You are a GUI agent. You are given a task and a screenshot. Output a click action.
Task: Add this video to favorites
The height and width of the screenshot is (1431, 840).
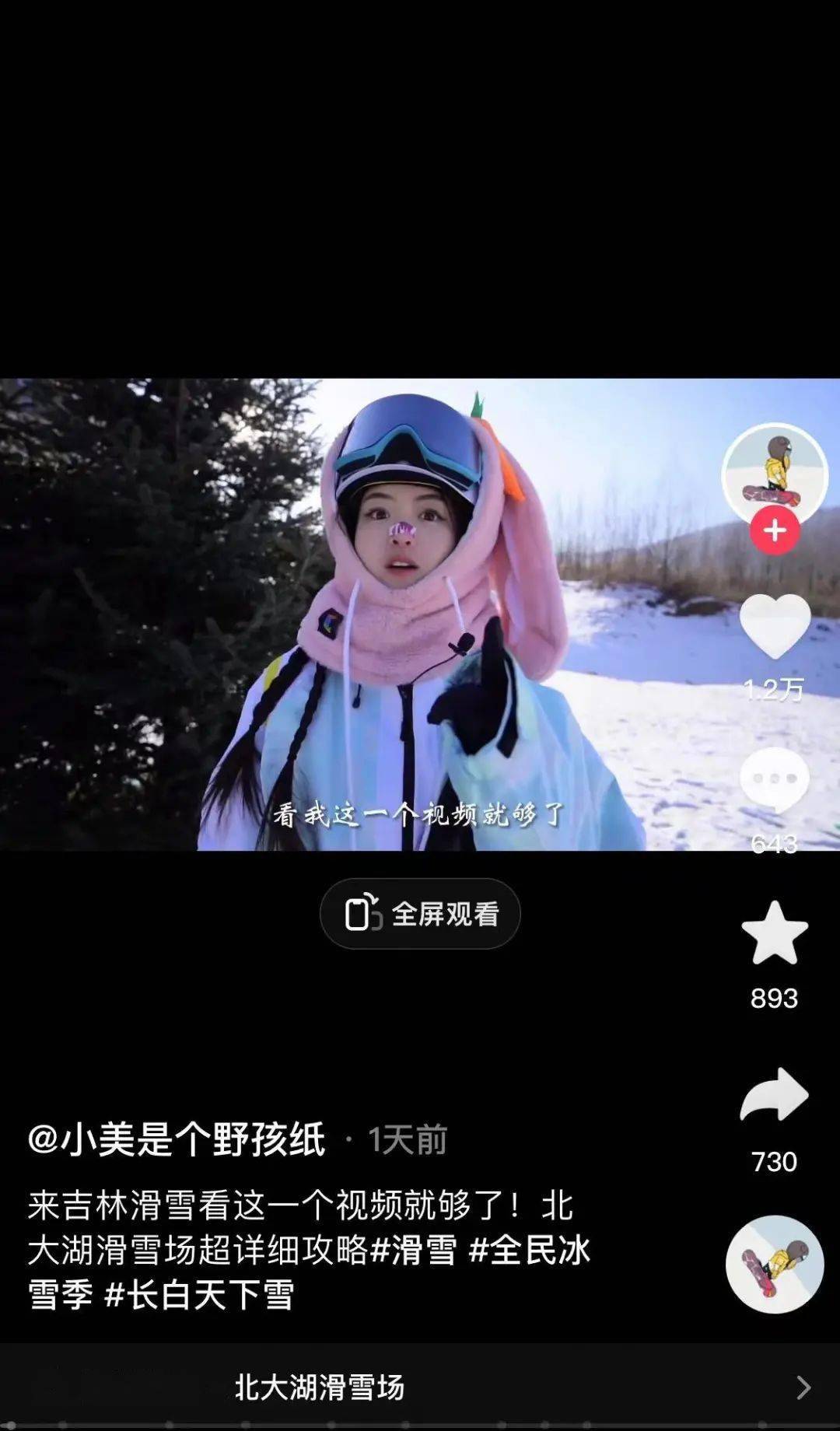[774, 933]
